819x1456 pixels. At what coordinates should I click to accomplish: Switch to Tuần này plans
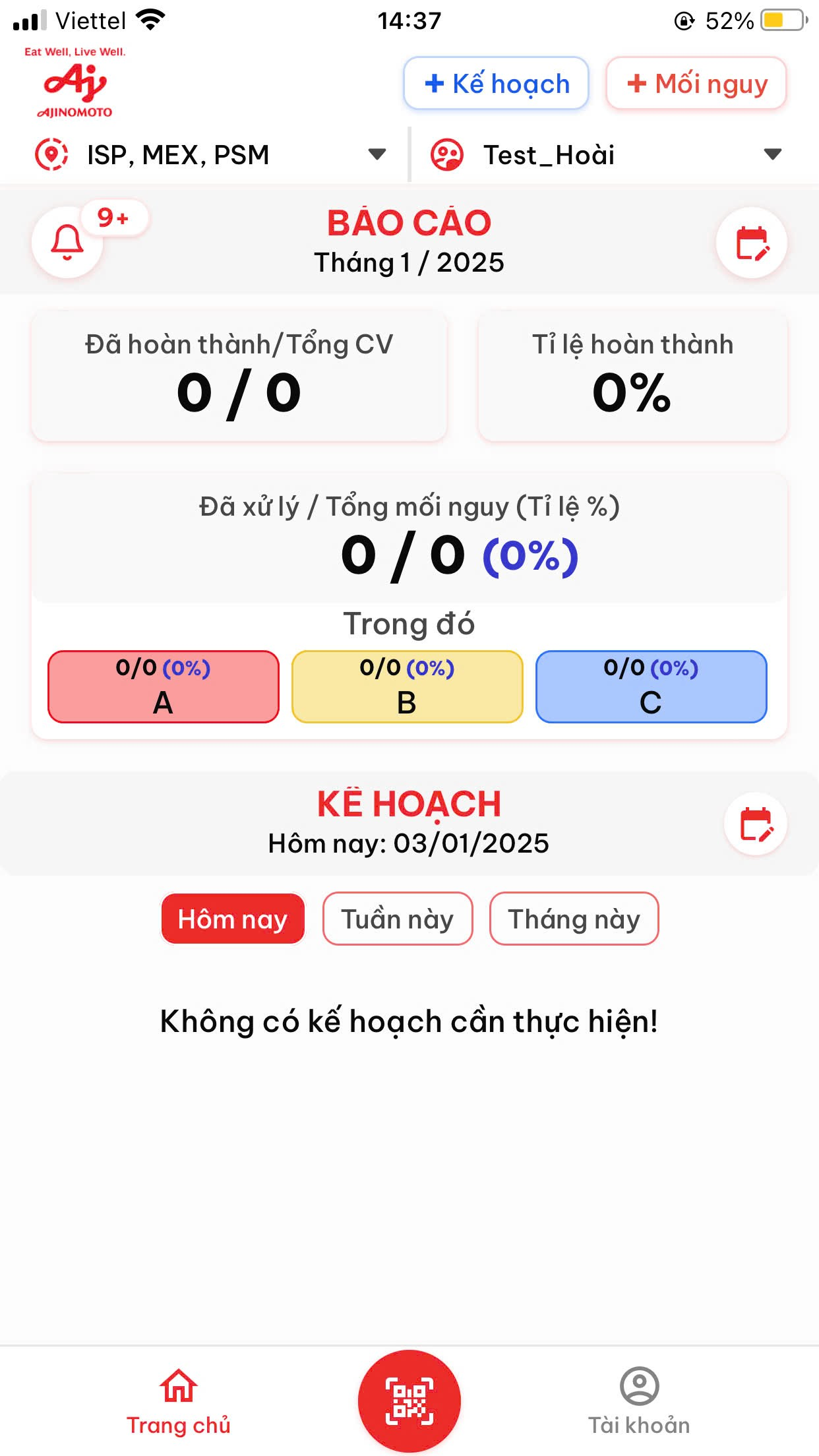pos(398,919)
